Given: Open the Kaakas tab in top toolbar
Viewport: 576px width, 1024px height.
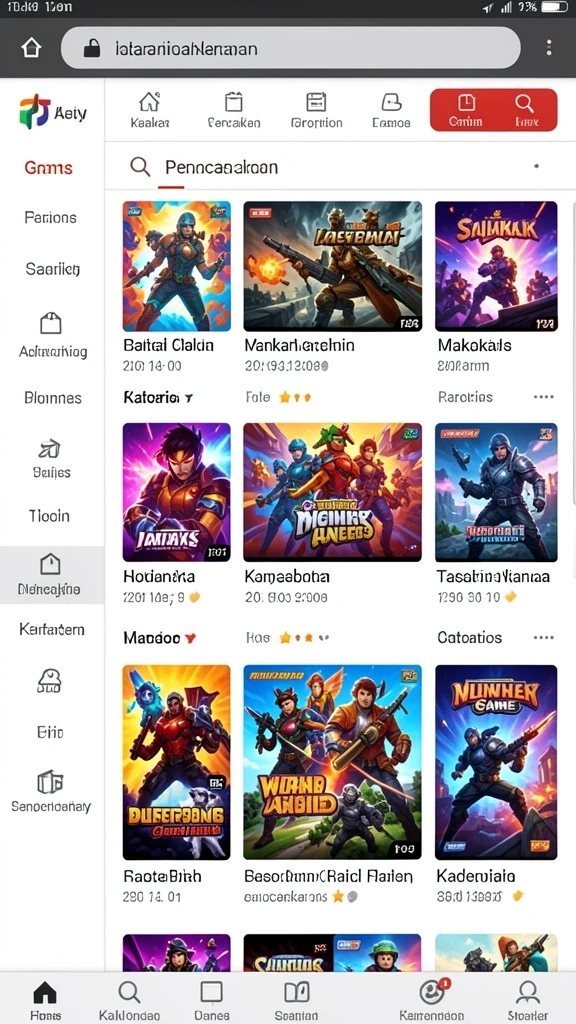Looking at the screenshot, I should pyautogui.click(x=150, y=110).
